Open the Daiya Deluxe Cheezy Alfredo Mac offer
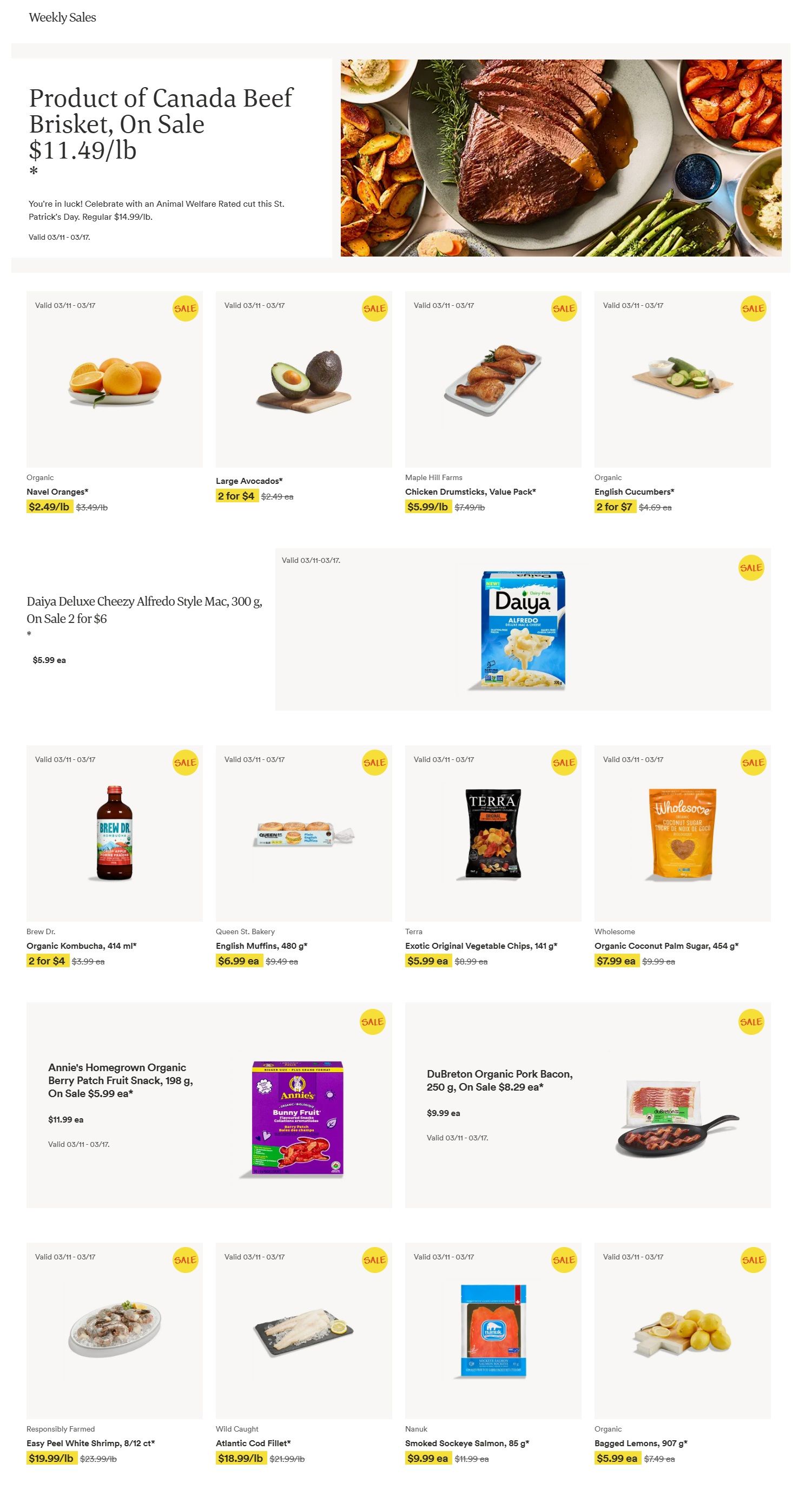812x1496 pixels. [523, 629]
